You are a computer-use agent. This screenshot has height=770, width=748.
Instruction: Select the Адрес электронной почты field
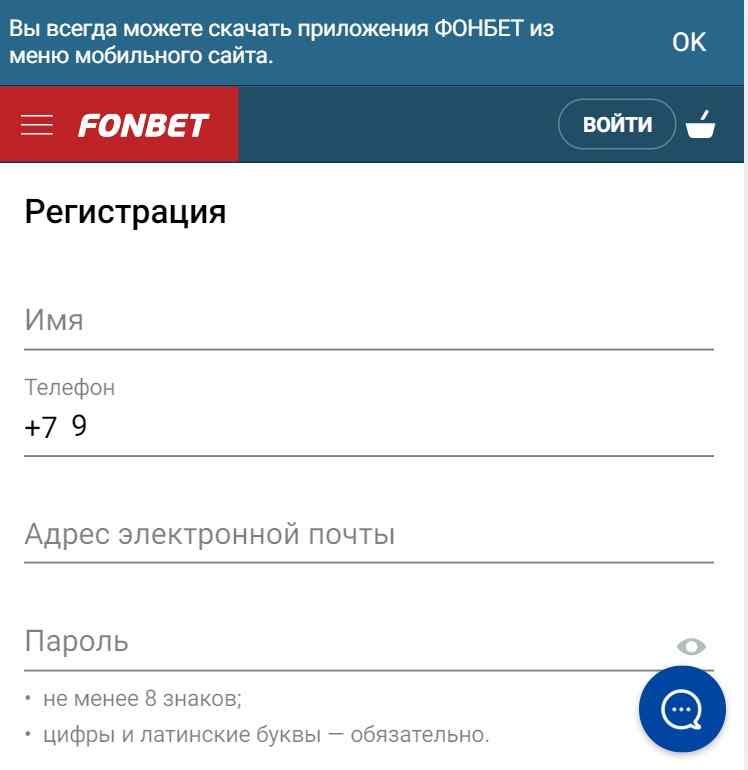pyautogui.click(x=368, y=535)
